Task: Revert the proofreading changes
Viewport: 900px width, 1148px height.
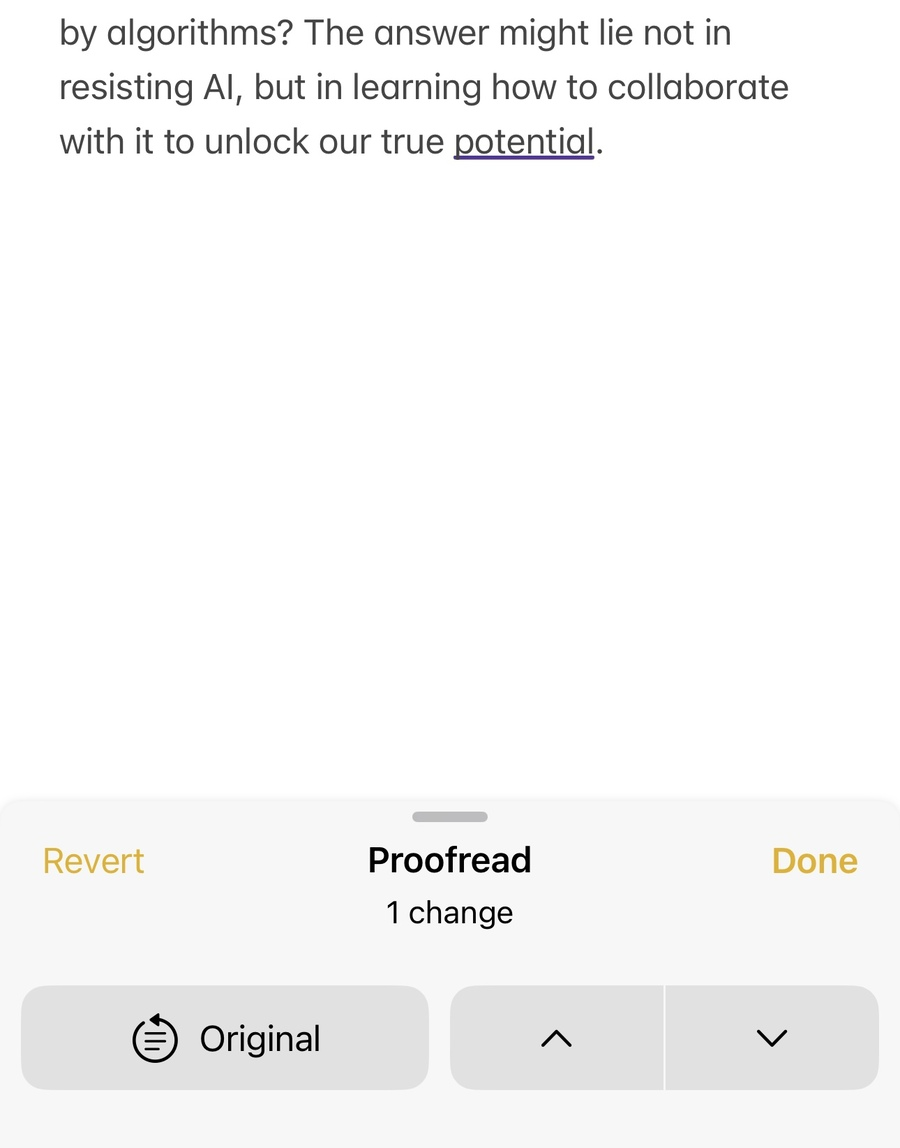Action: pyautogui.click(x=94, y=861)
